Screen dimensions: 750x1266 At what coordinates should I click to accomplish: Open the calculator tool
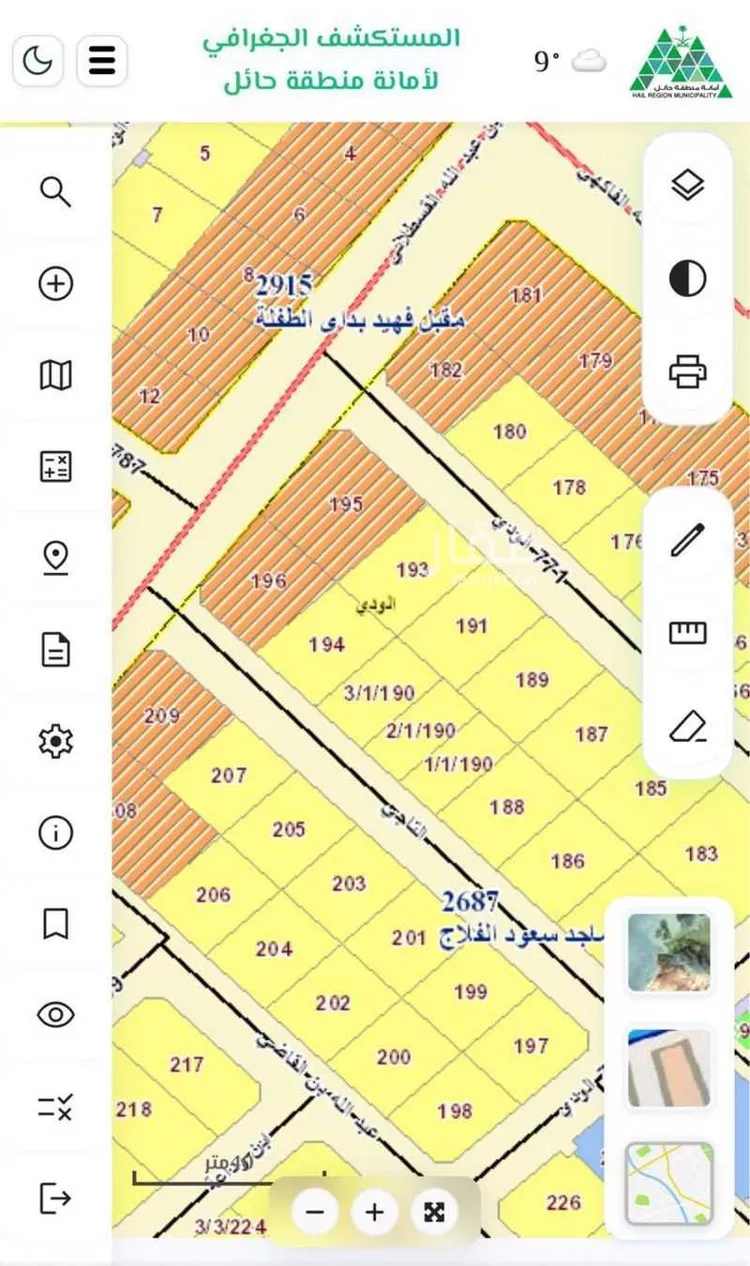pos(56,467)
